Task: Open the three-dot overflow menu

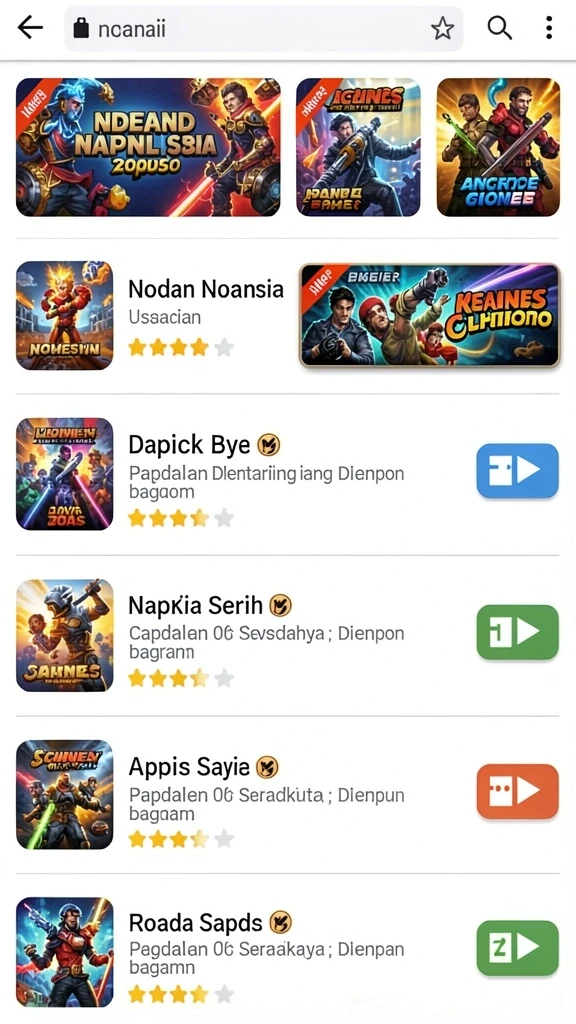Action: [549, 27]
